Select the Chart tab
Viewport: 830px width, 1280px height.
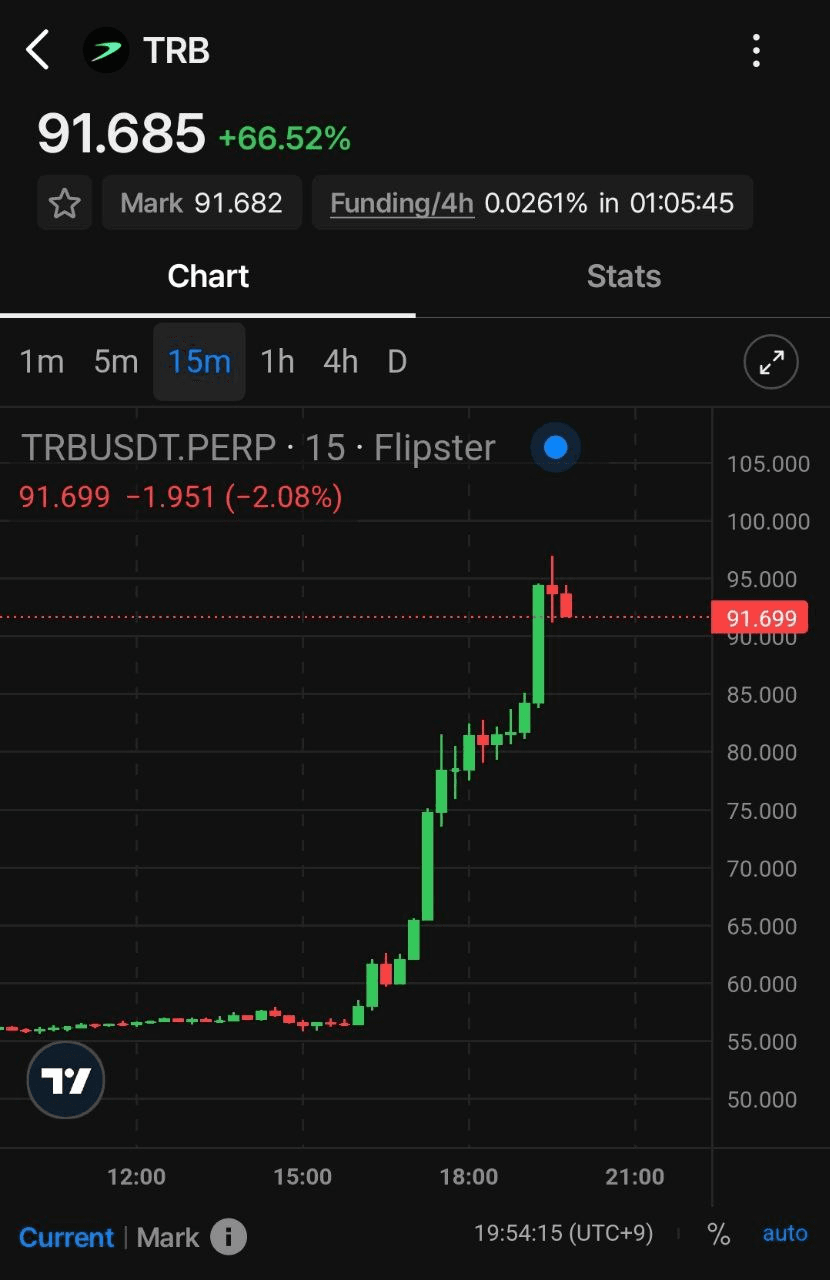tap(208, 276)
